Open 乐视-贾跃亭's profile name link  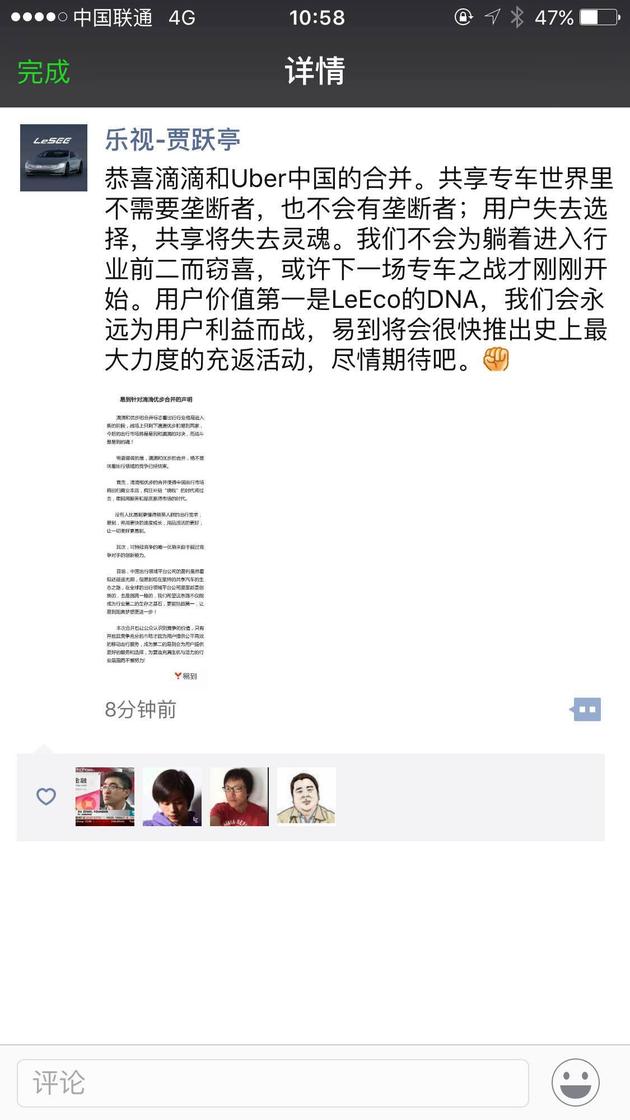[173, 139]
